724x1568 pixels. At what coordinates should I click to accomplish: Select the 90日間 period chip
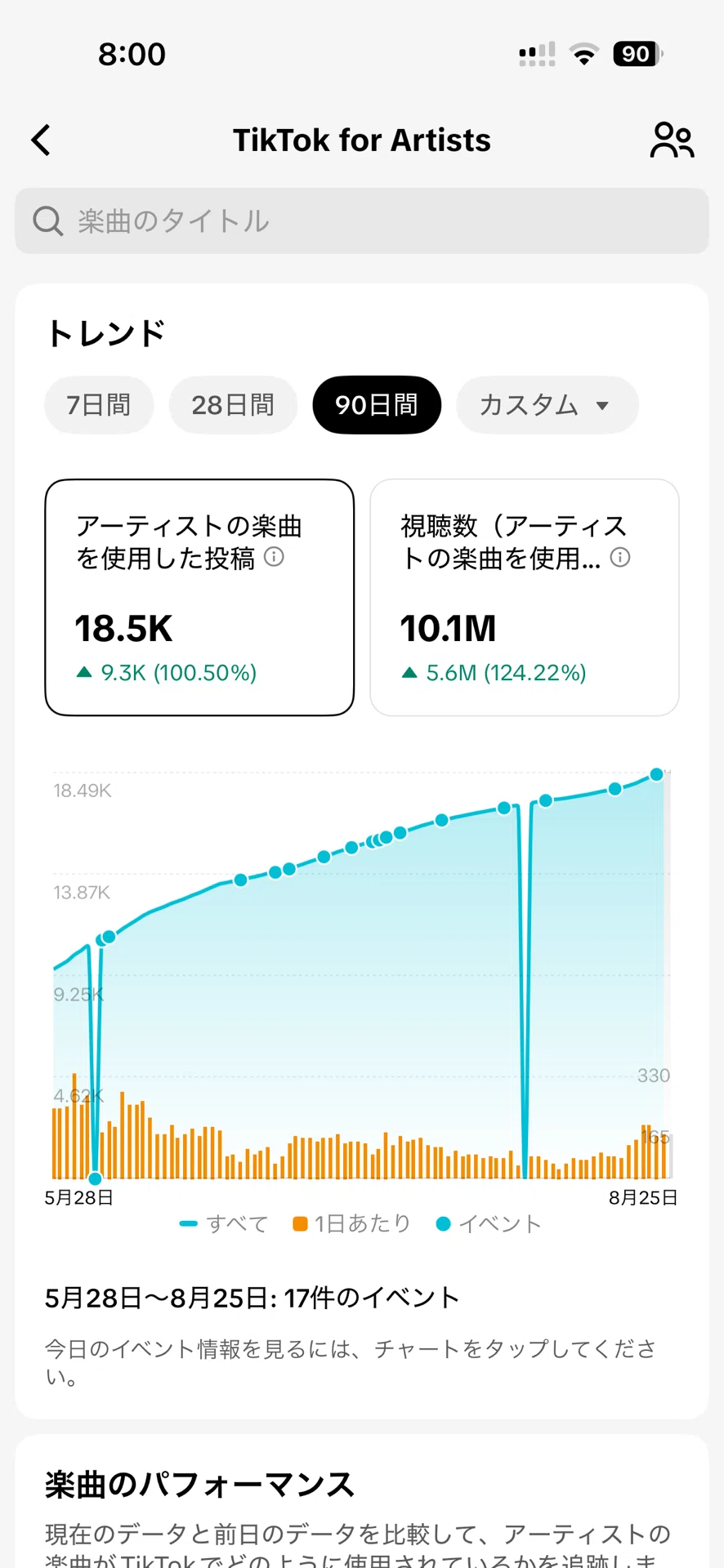[x=377, y=405]
